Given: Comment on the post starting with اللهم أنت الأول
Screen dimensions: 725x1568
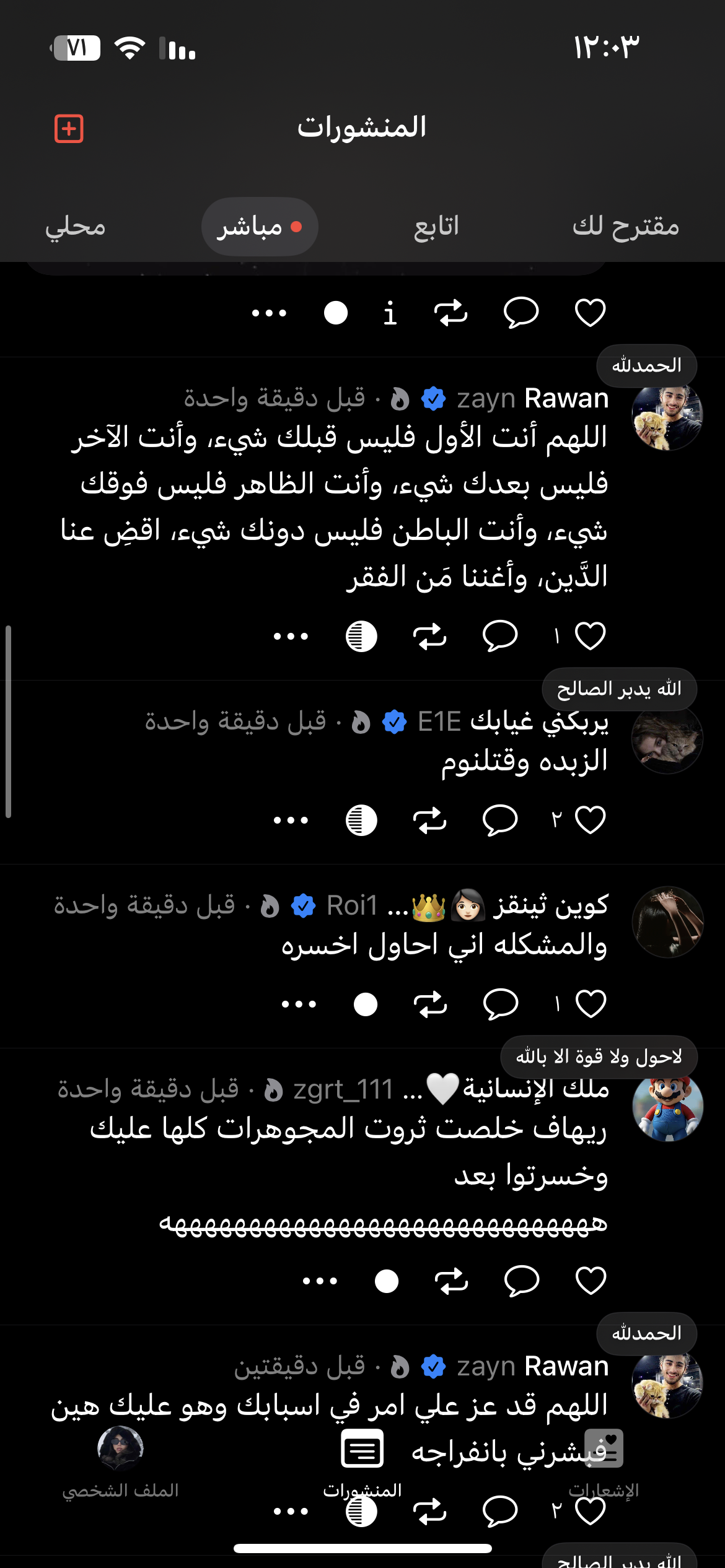Looking at the screenshot, I should (x=499, y=636).
